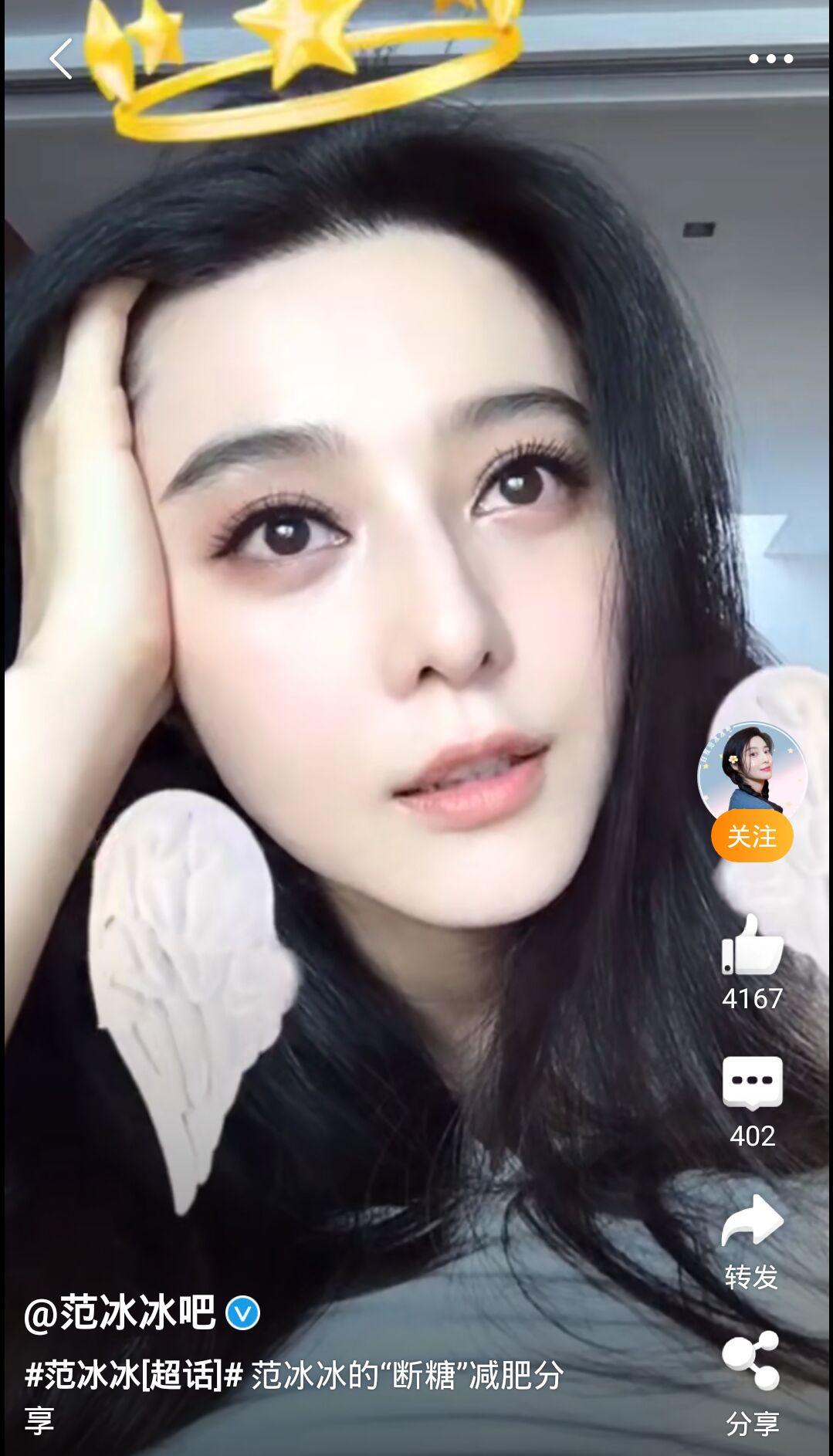Open the #范冰冰[超话]# topic link
Viewport: 833px width, 1456px height.
click(x=134, y=1376)
